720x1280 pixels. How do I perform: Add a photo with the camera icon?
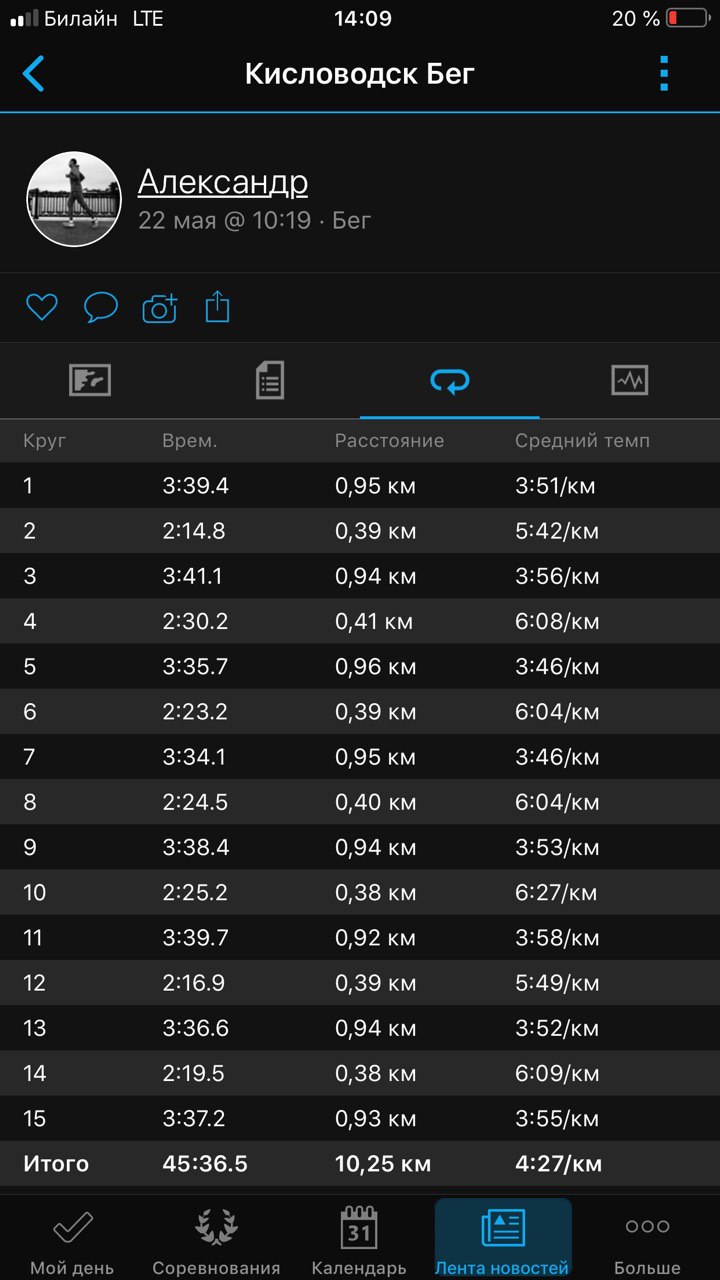[160, 308]
